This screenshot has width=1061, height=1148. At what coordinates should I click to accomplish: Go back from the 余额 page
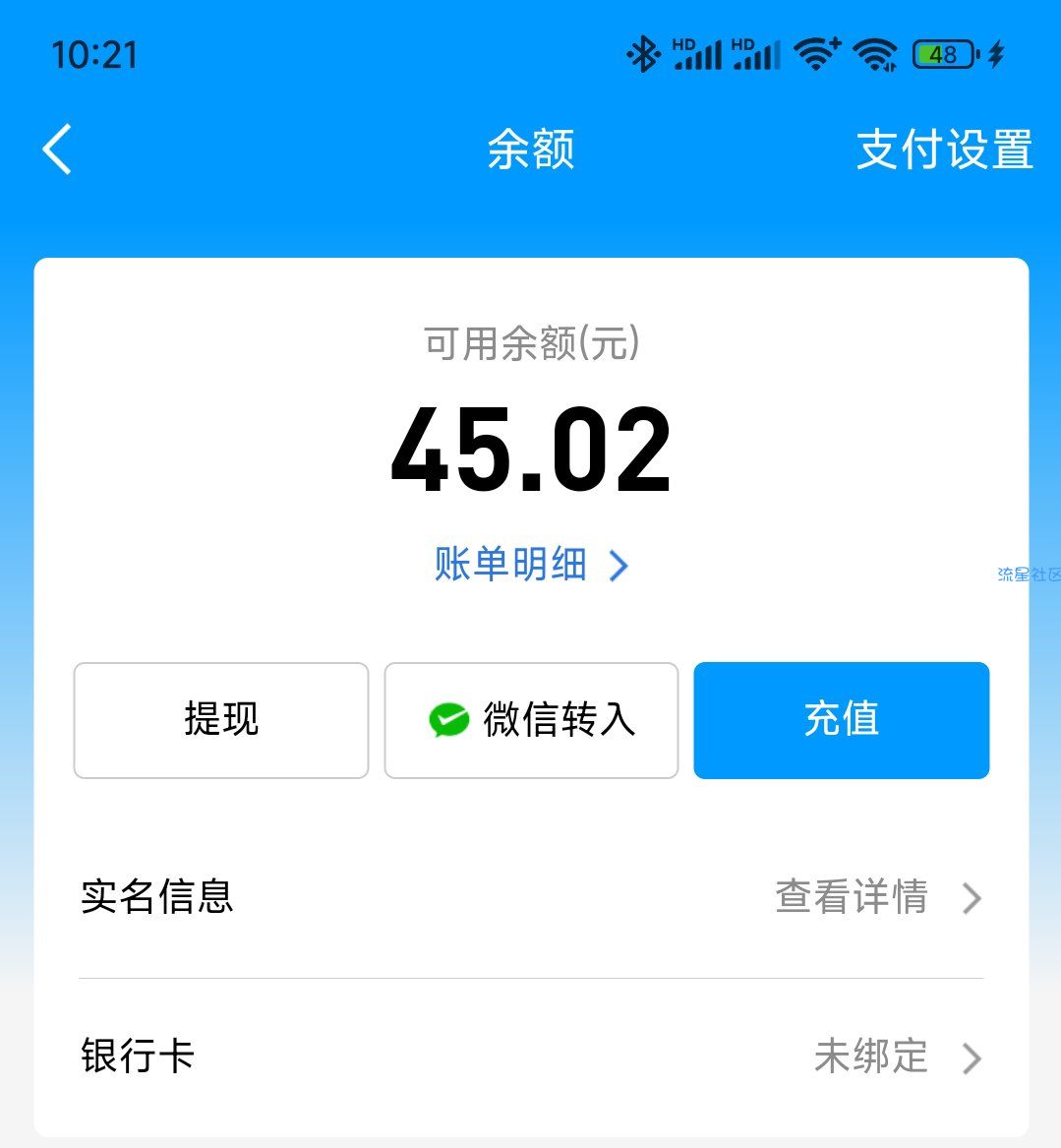point(57,150)
